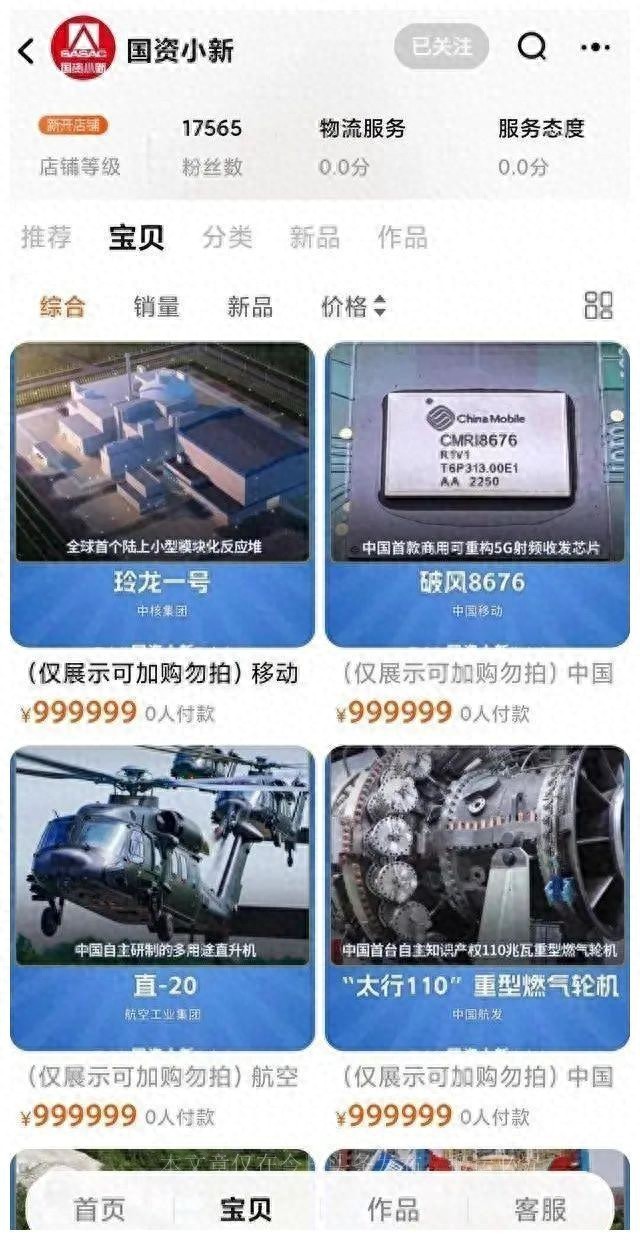Toggle the grid layout view icon

pos(598,306)
